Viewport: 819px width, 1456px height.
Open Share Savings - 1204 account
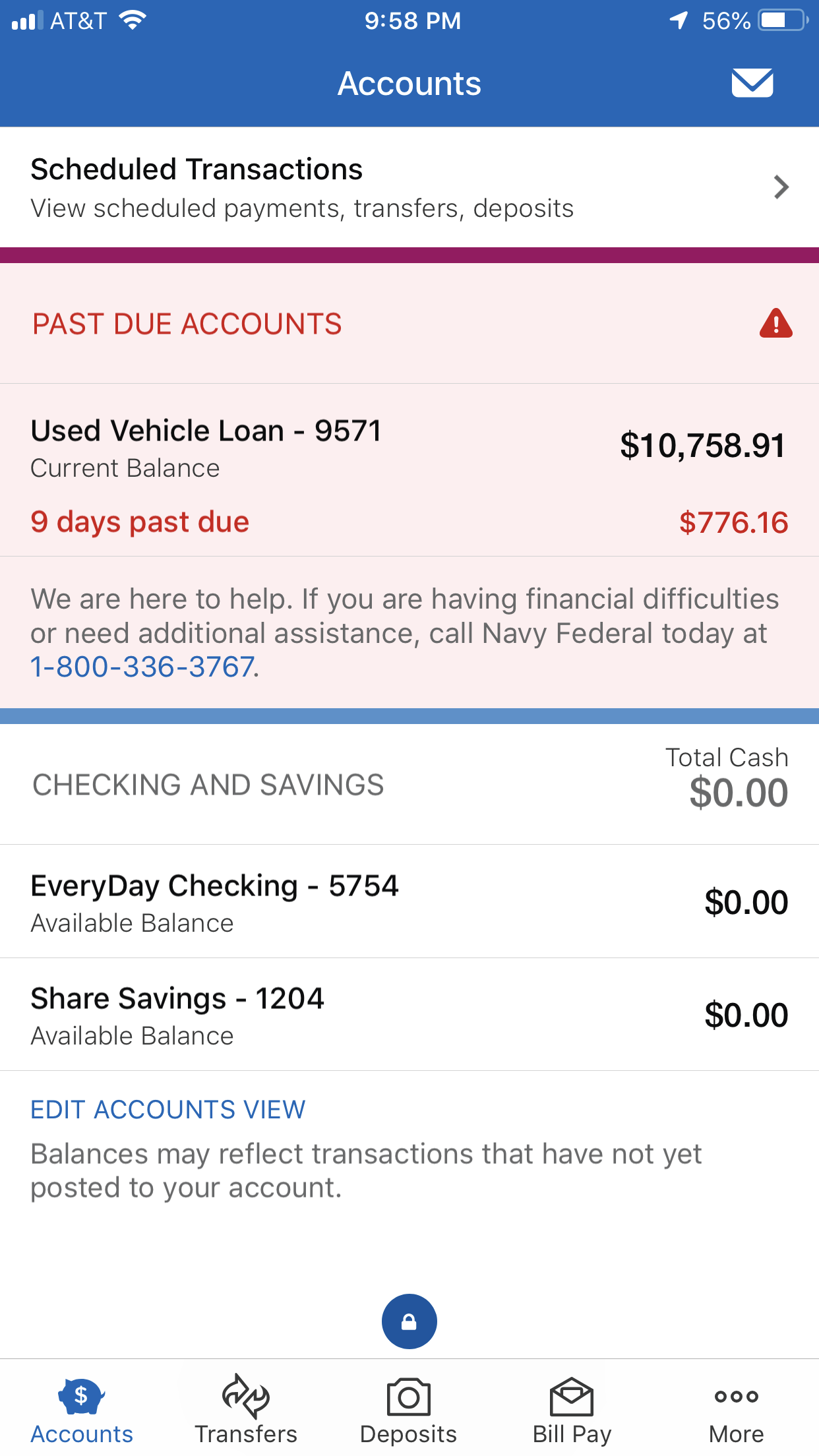tap(409, 1015)
